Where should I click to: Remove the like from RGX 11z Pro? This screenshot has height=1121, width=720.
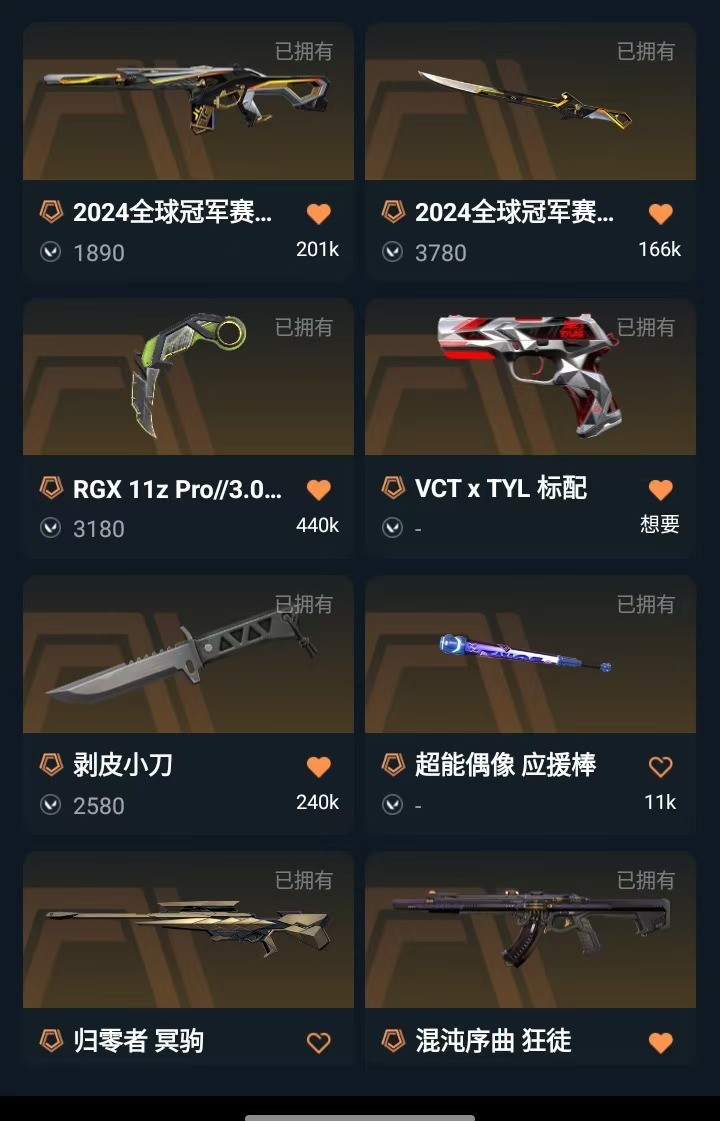tap(318, 489)
